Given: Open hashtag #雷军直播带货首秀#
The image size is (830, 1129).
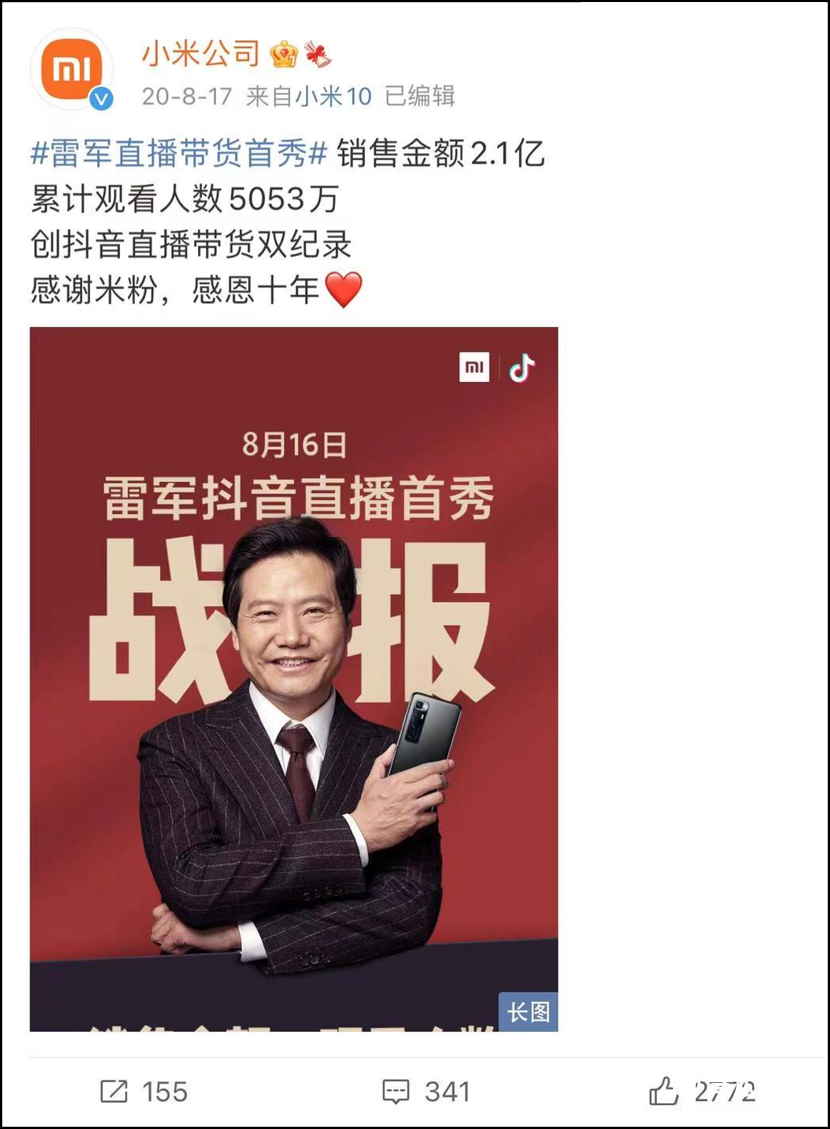Looking at the screenshot, I should point(180,154).
